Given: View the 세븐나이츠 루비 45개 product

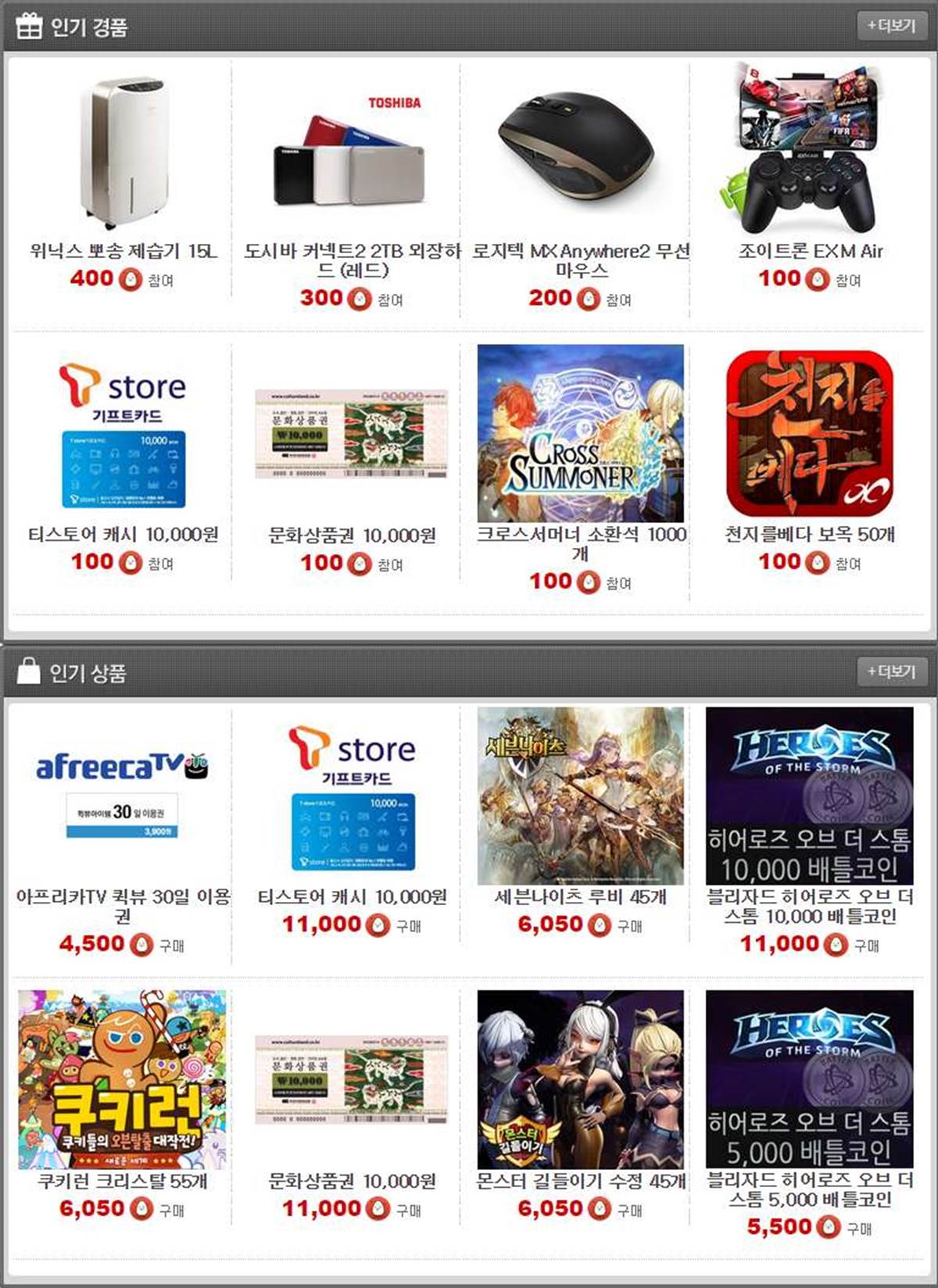Looking at the screenshot, I should (x=580, y=796).
